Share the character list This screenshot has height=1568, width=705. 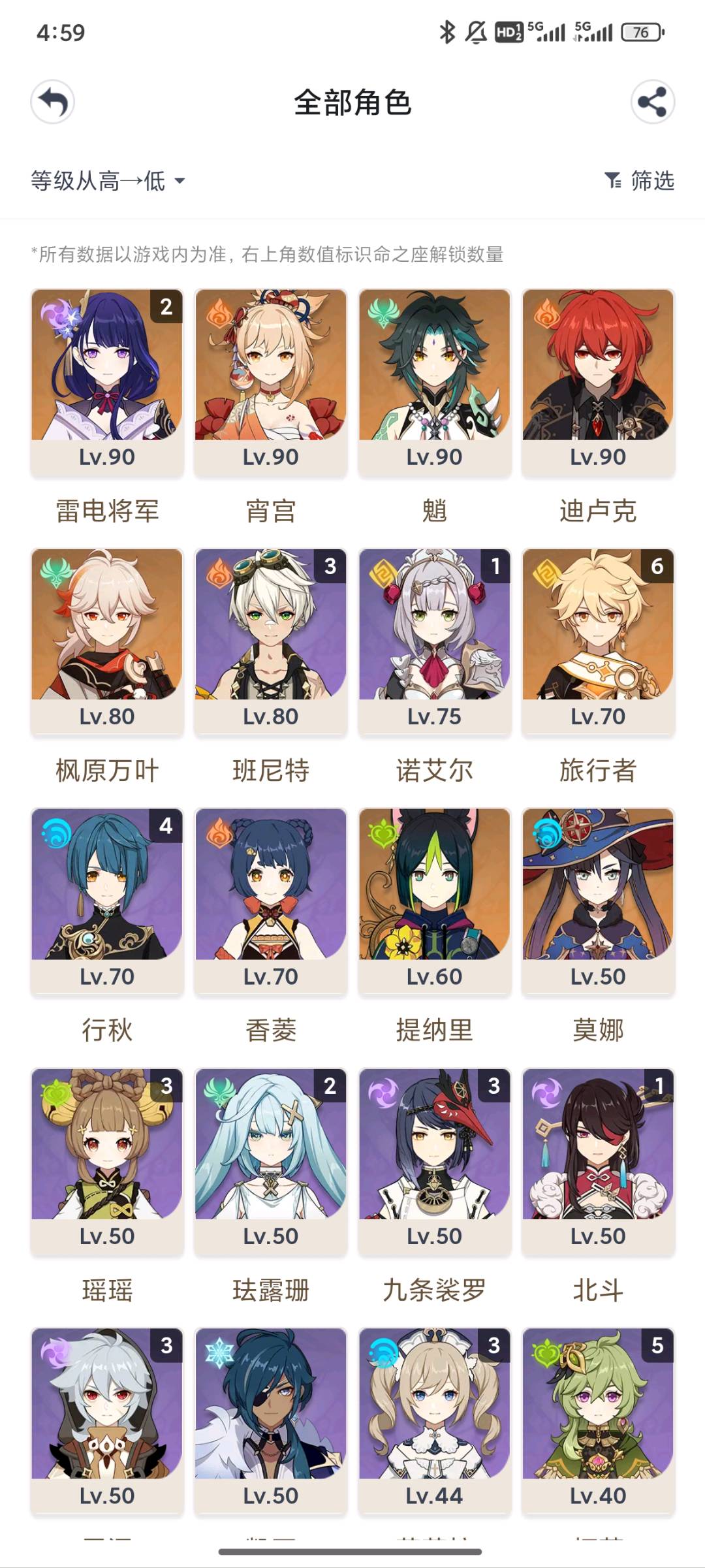[652, 102]
